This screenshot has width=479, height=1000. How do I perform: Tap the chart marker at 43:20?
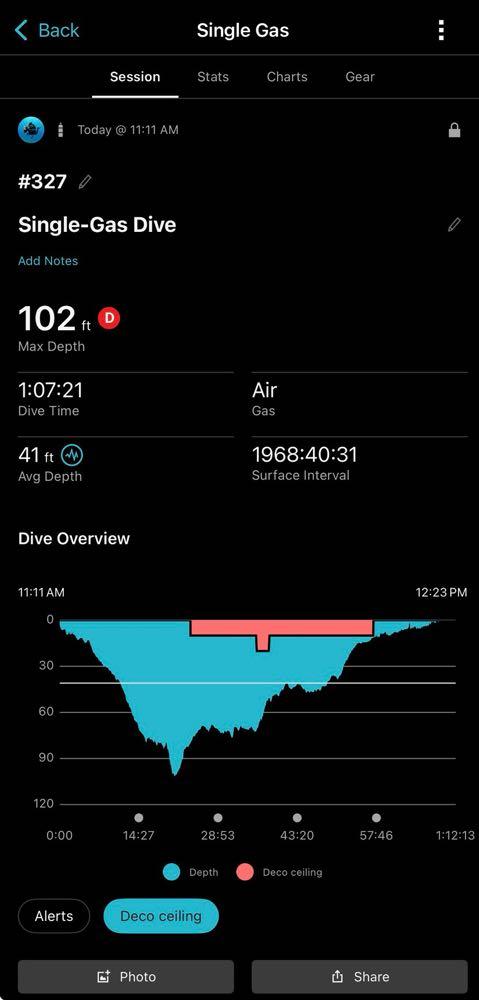point(297,818)
